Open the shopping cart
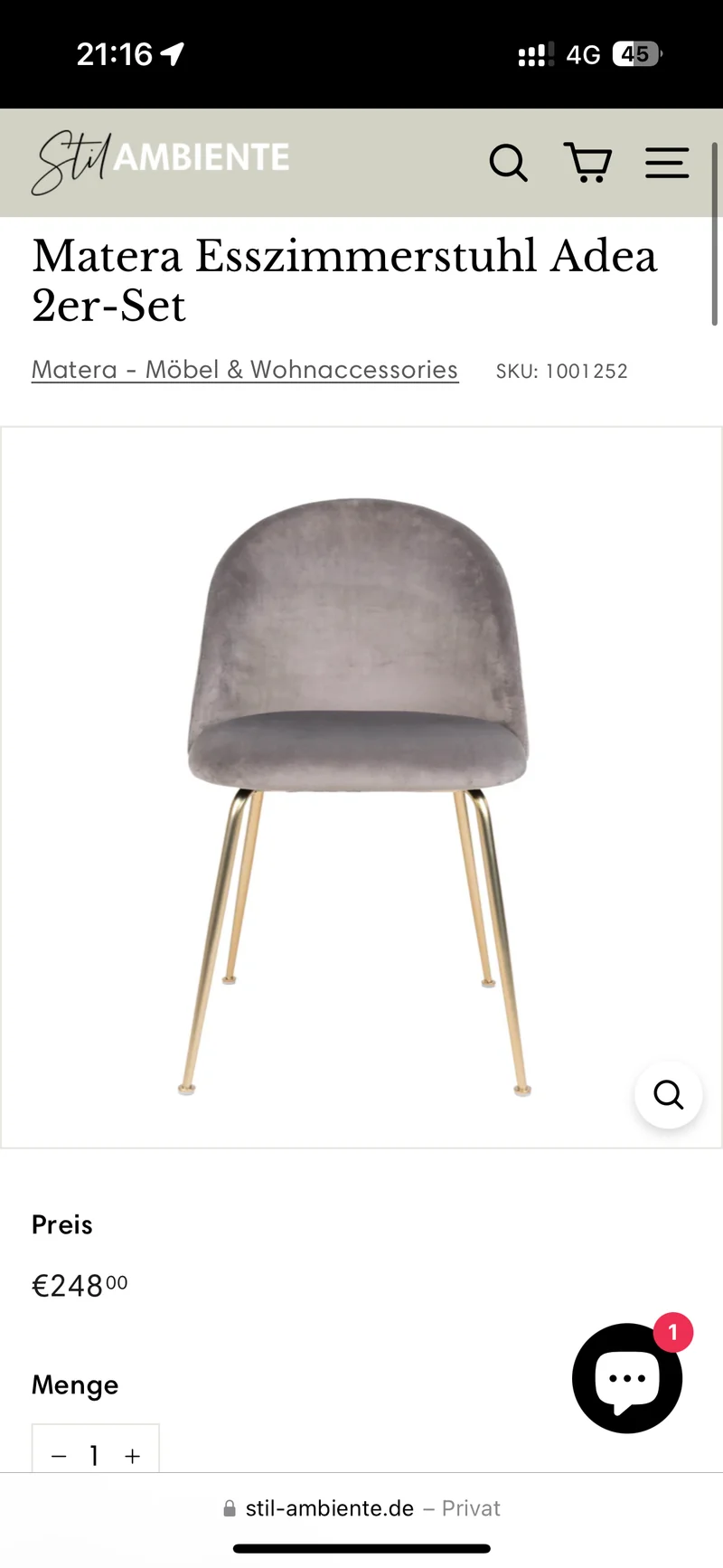The image size is (723, 1568). [588, 163]
